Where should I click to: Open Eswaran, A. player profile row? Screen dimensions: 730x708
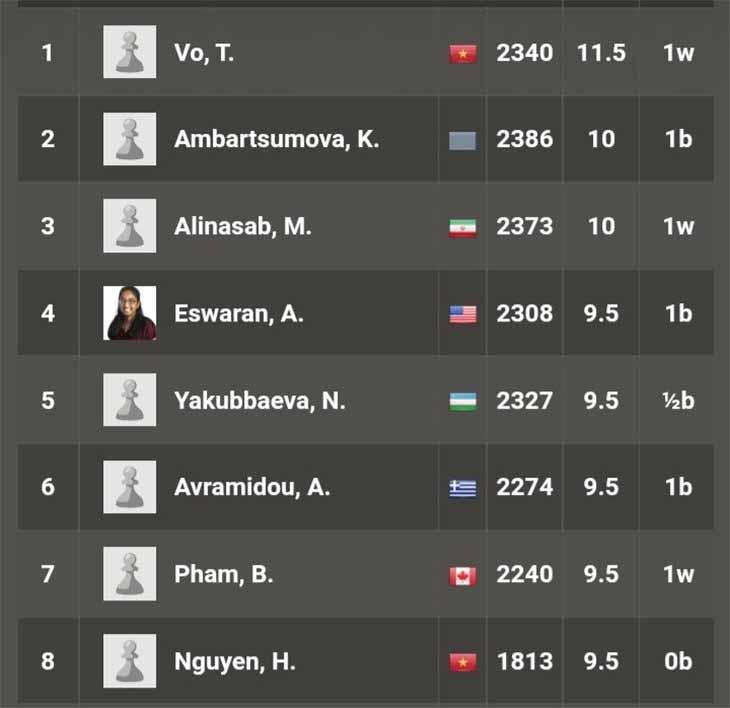click(365, 313)
